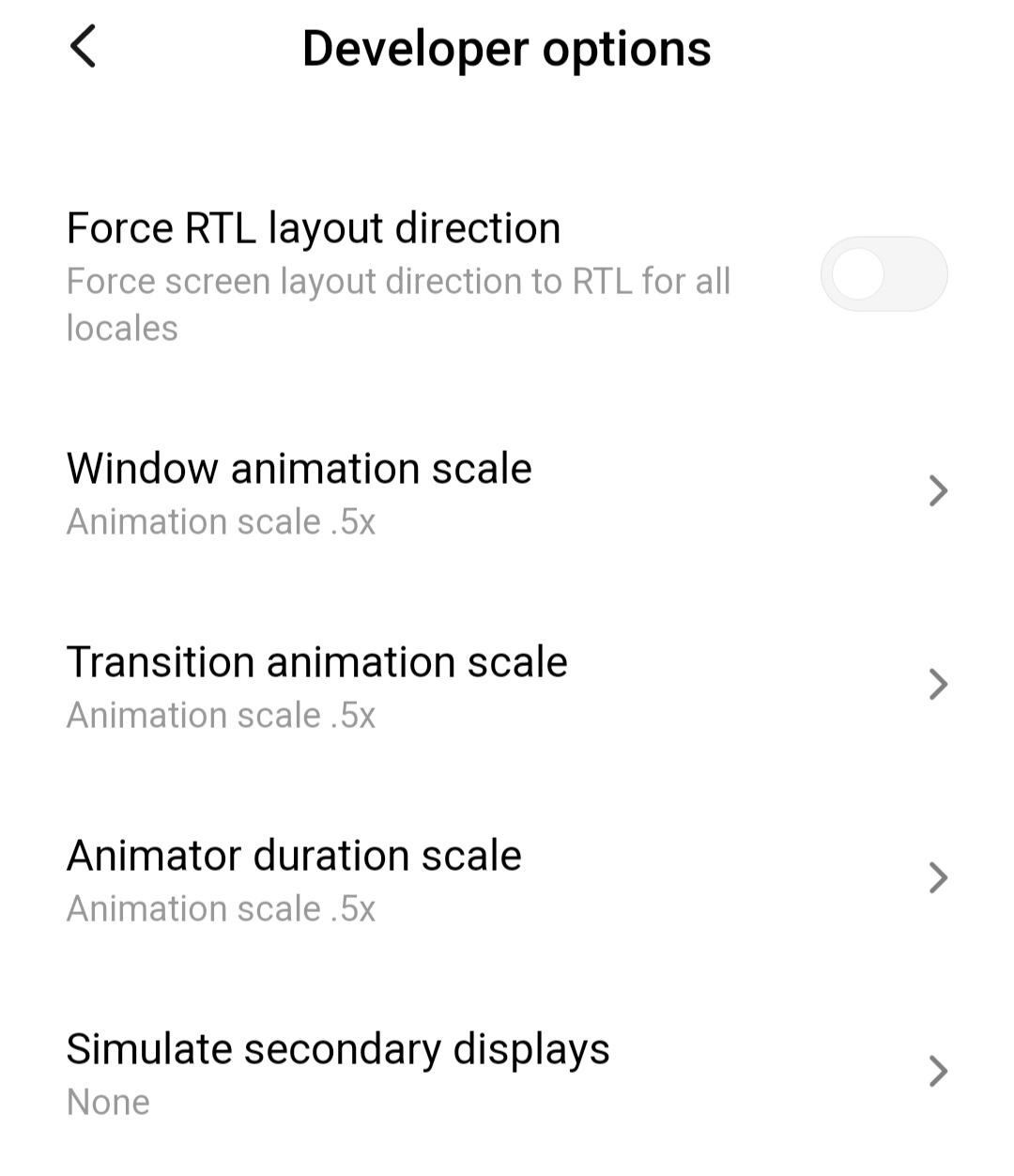This screenshot has height=1176, width=1014.
Task: Open Window animation scale setting
Action: (507, 492)
